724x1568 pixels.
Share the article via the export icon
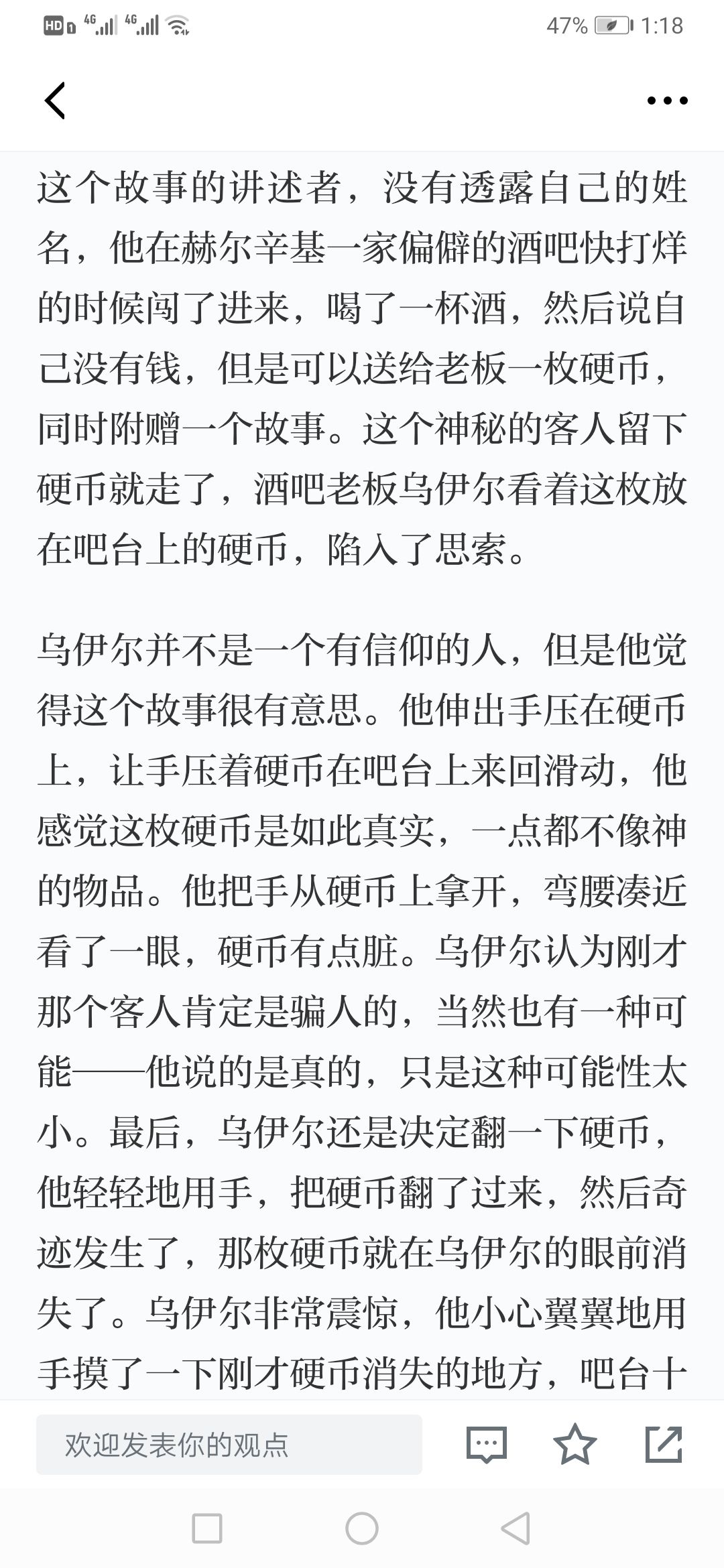[x=664, y=1444]
